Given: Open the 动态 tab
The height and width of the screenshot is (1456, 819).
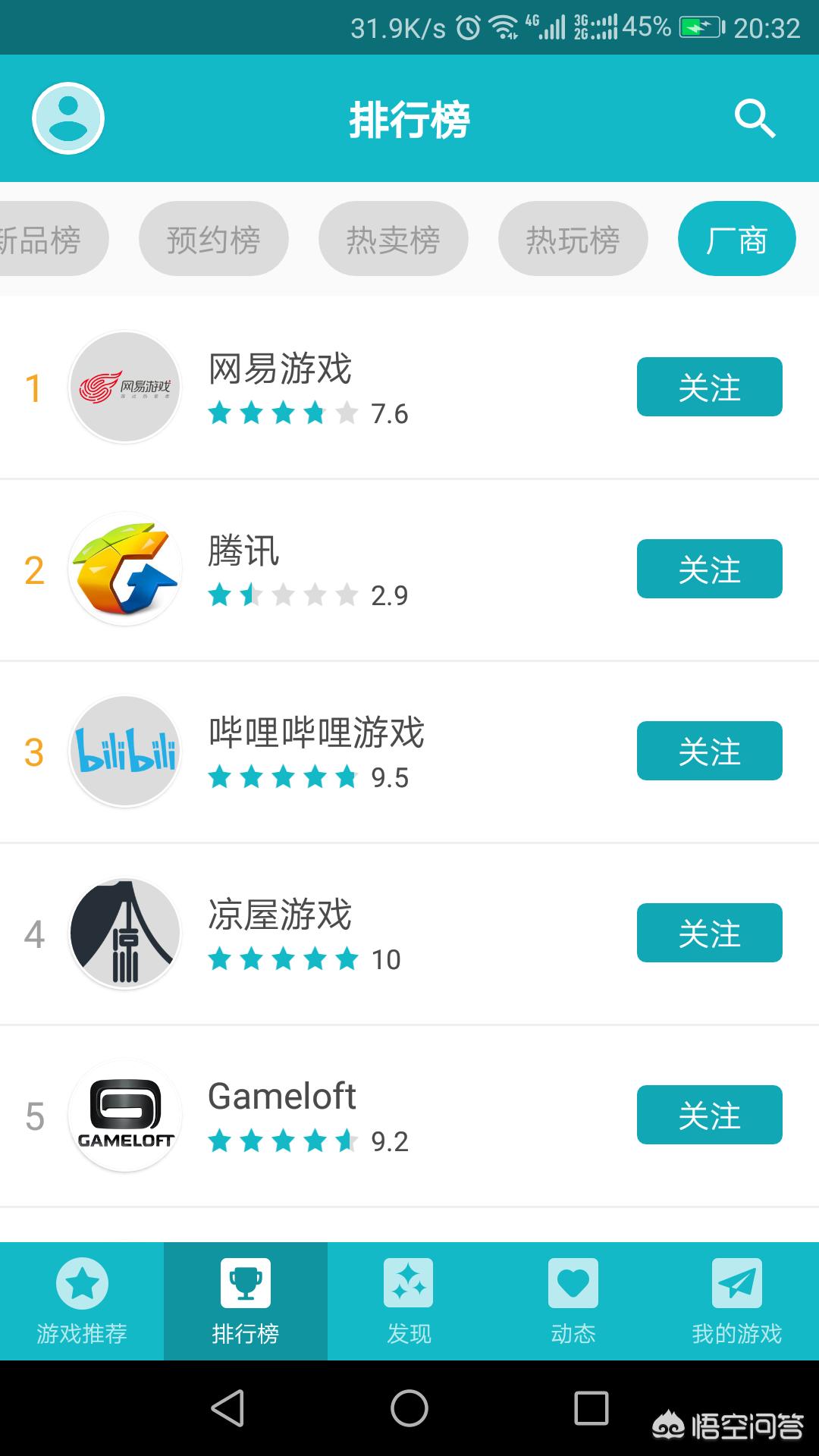Looking at the screenshot, I should [x=573, y=1301].
